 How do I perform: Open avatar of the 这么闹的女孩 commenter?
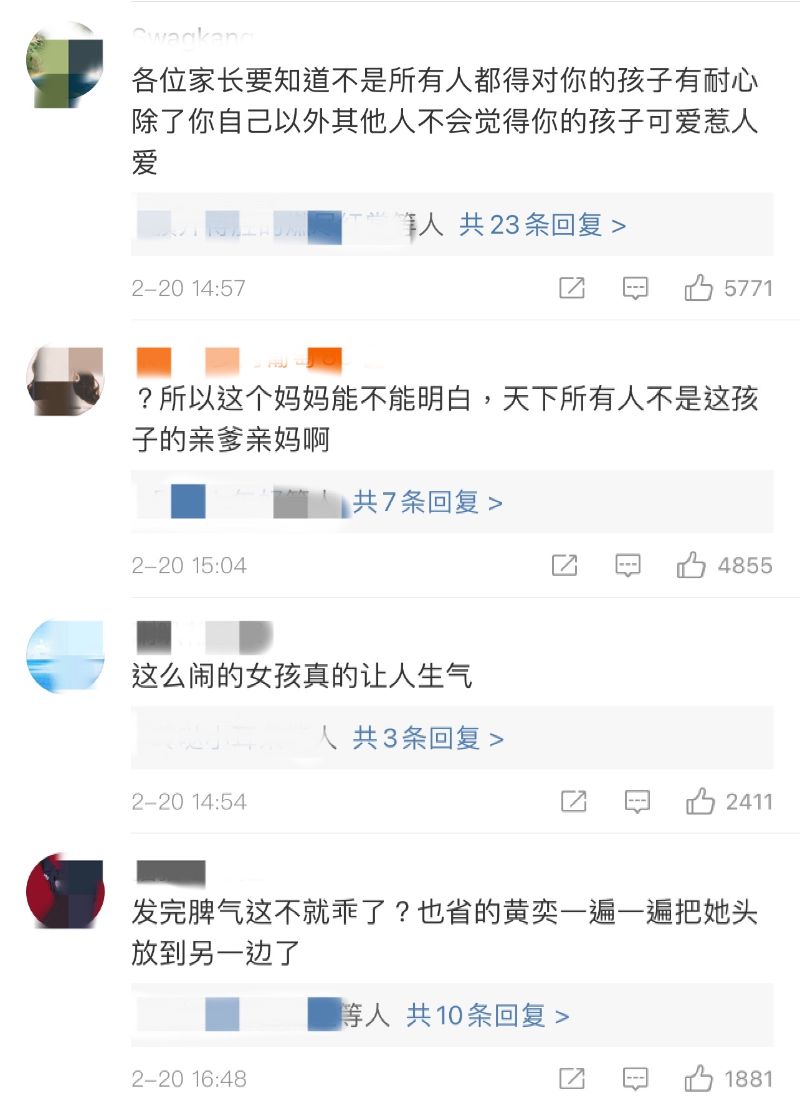pos(64,657)
